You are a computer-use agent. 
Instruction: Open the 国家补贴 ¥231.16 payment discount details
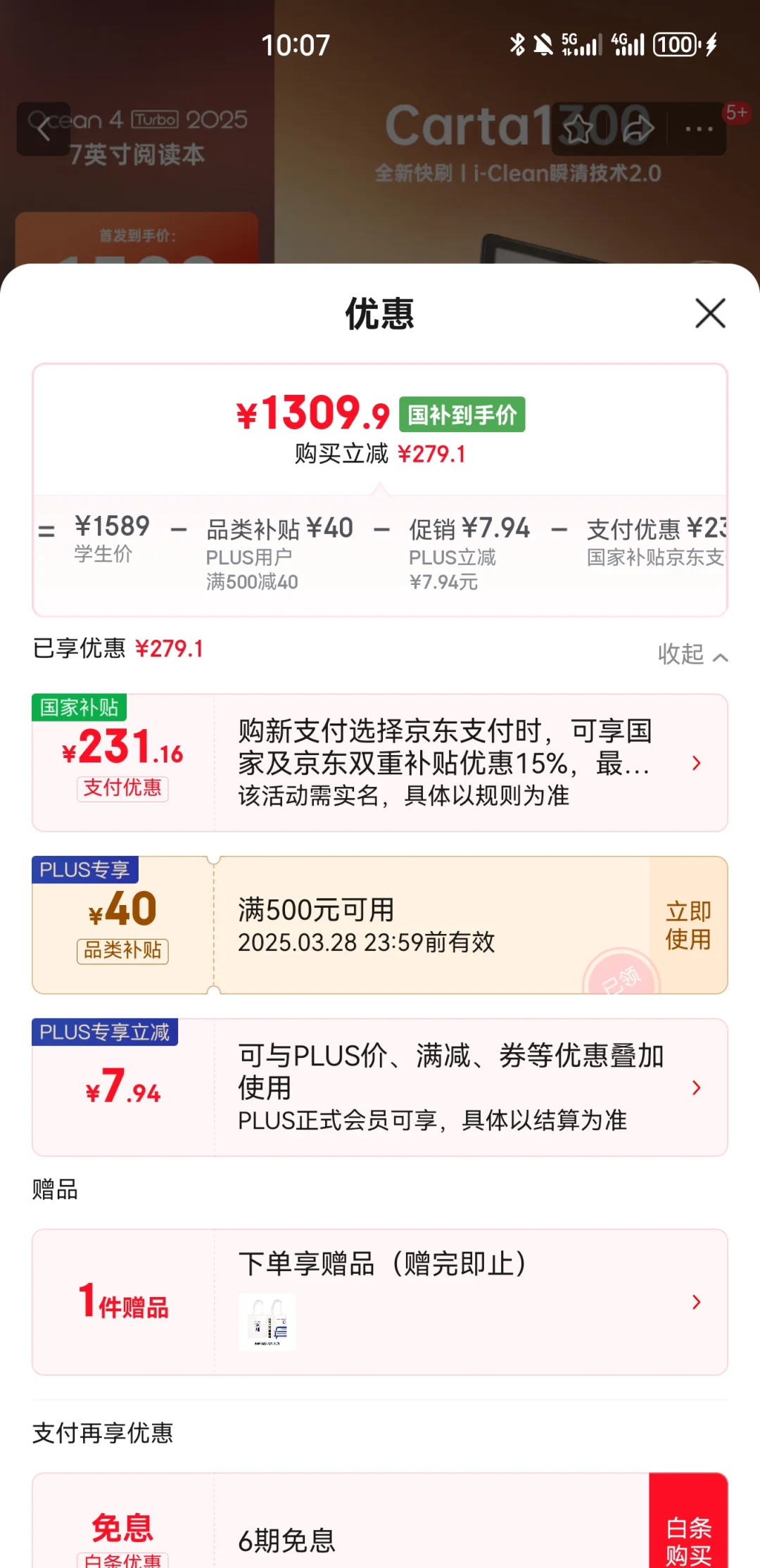click(470, 763)
